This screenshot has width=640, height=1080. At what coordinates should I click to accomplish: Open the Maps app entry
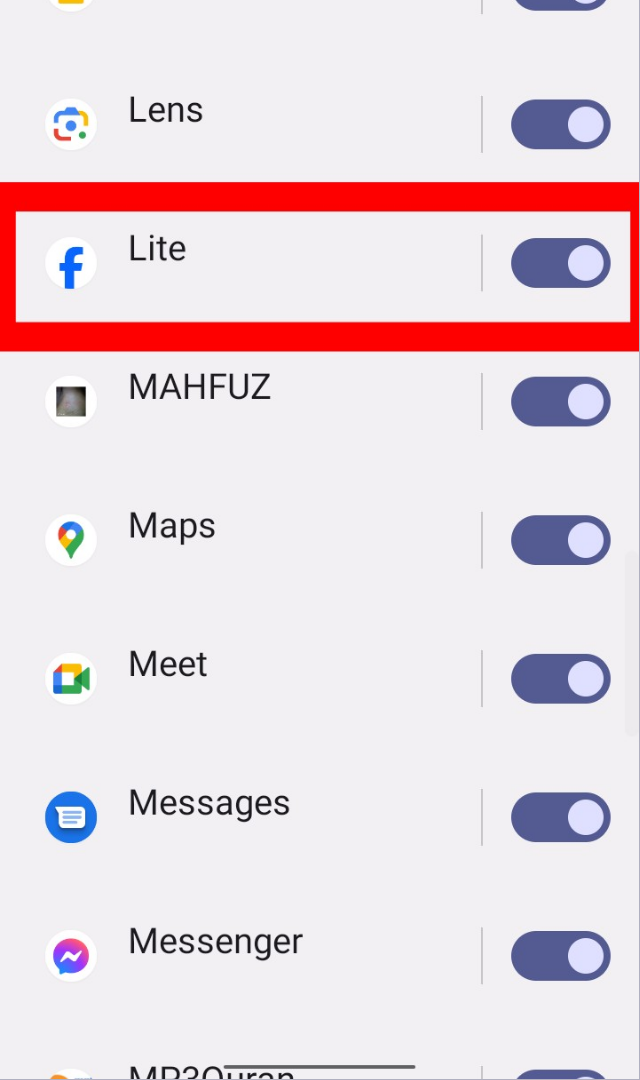pyautogui.click(x=250, y=541)
